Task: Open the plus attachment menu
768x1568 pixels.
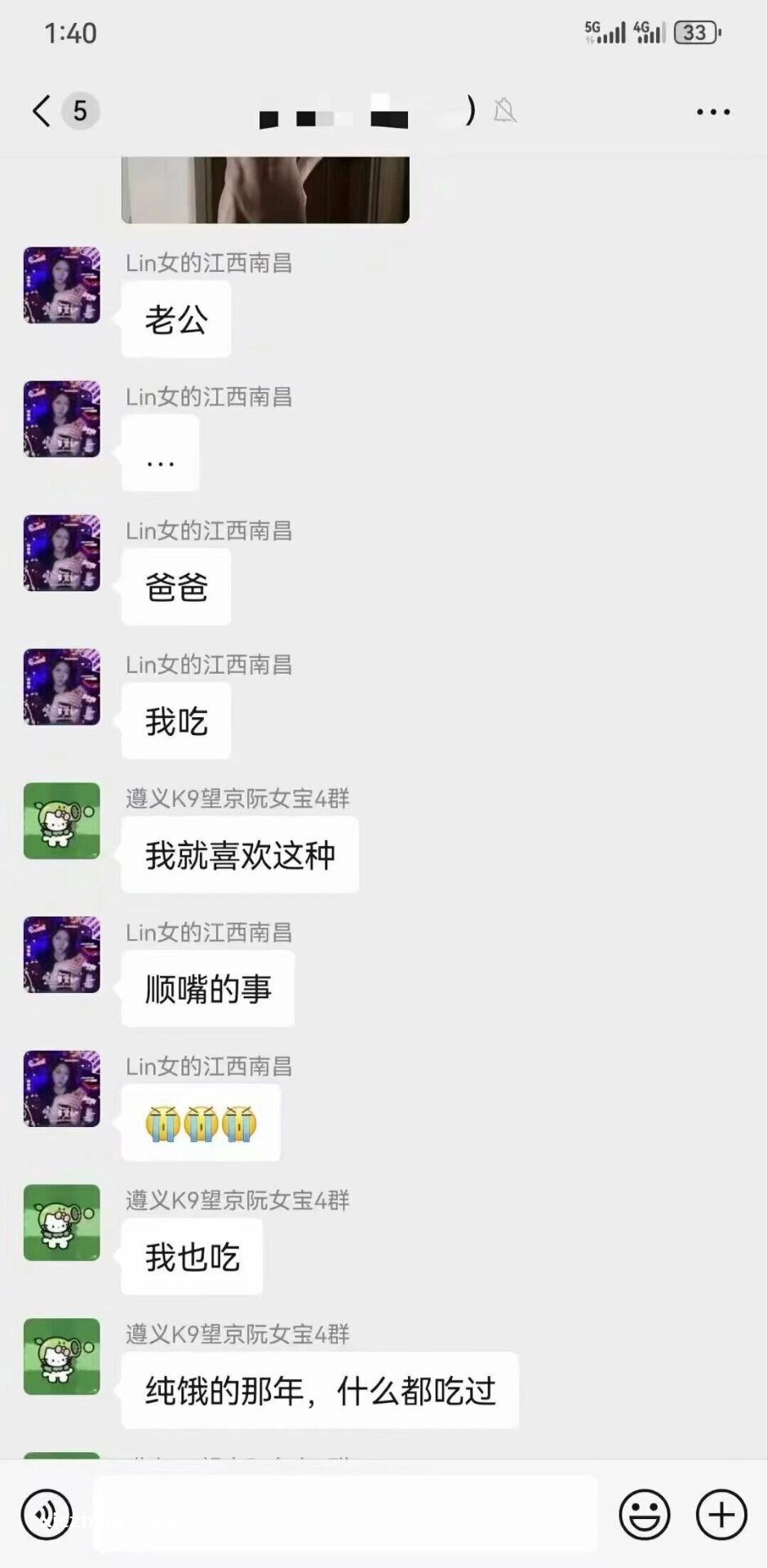Action: pos(721,1515)
